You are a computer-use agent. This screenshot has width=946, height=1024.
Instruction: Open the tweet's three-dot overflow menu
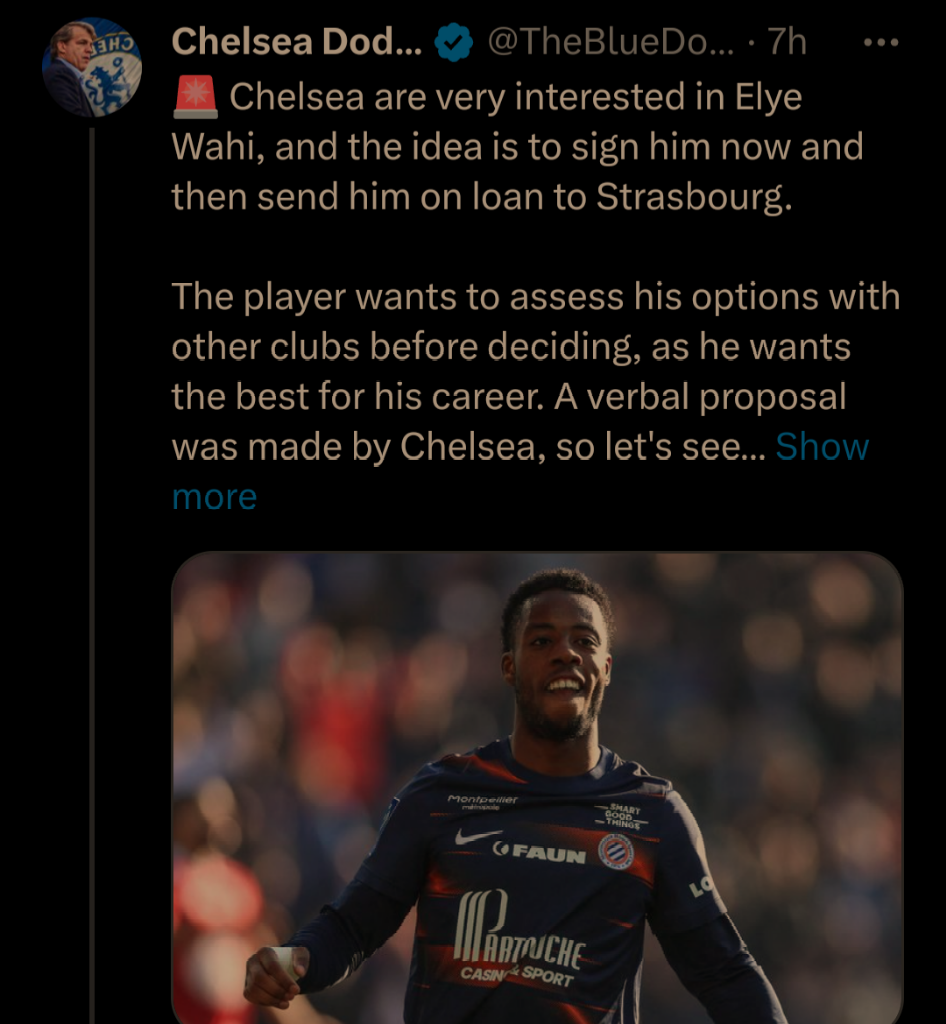[880, 43]
